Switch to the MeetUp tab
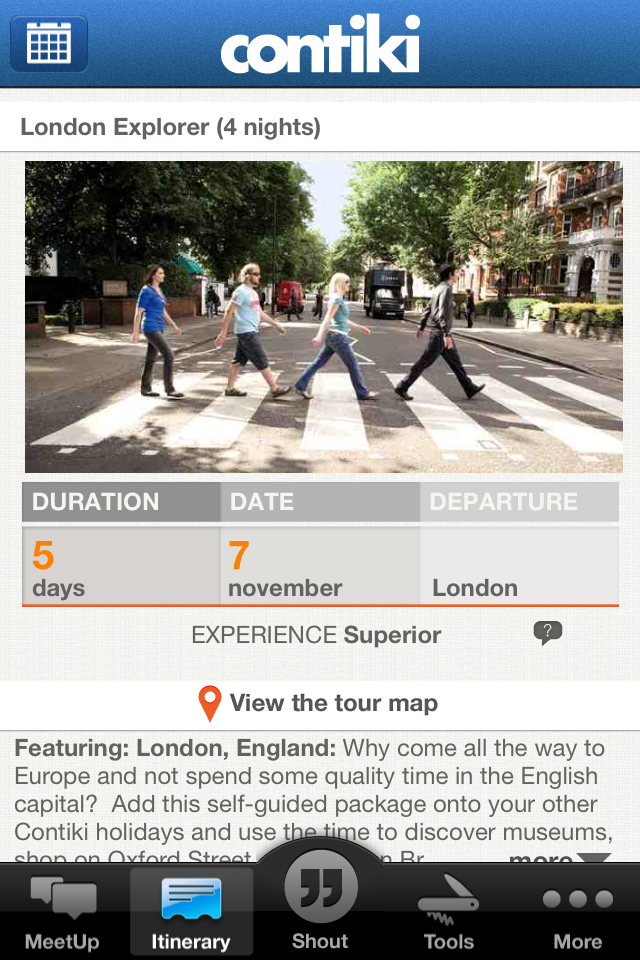The height and width of the screenshot is (960, 640). coord(62,912)
